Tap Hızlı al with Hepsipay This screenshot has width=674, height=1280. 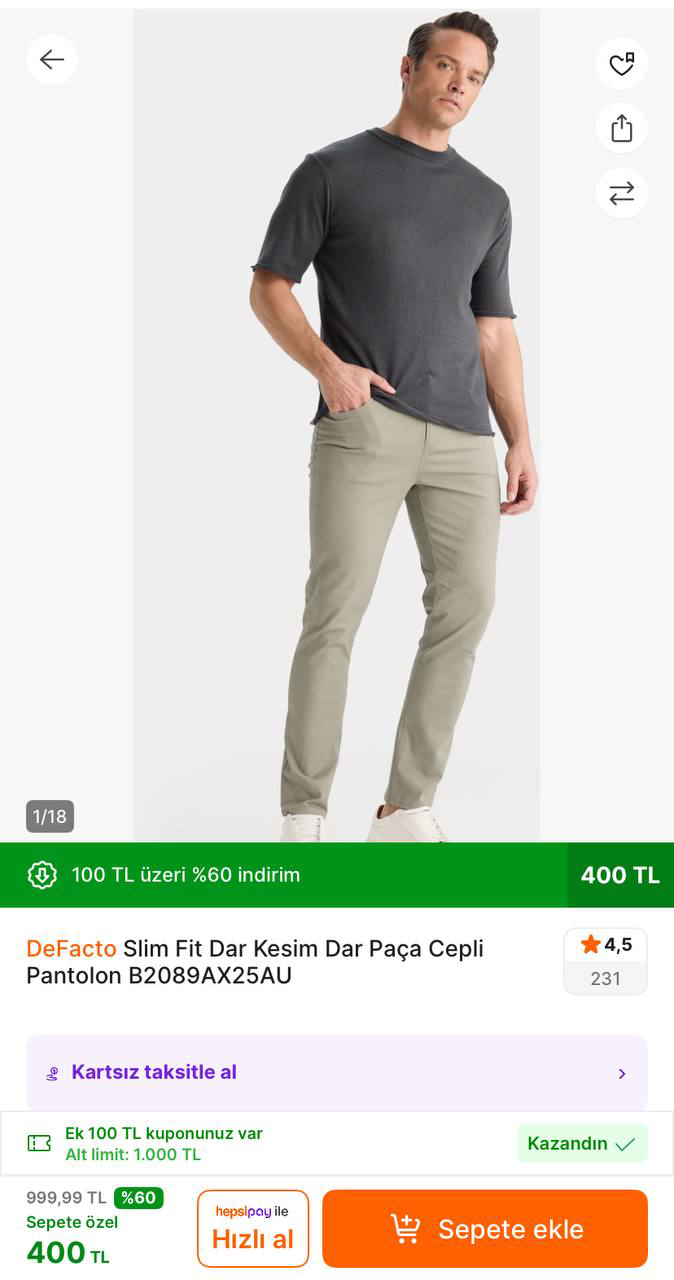point(253,1228)
